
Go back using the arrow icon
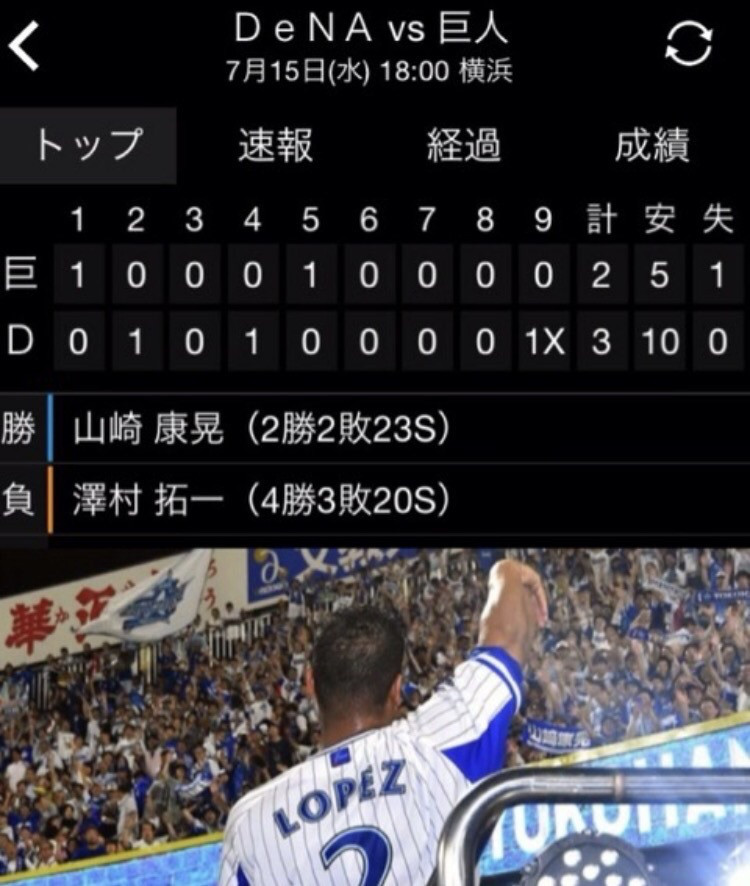point(25,47)
